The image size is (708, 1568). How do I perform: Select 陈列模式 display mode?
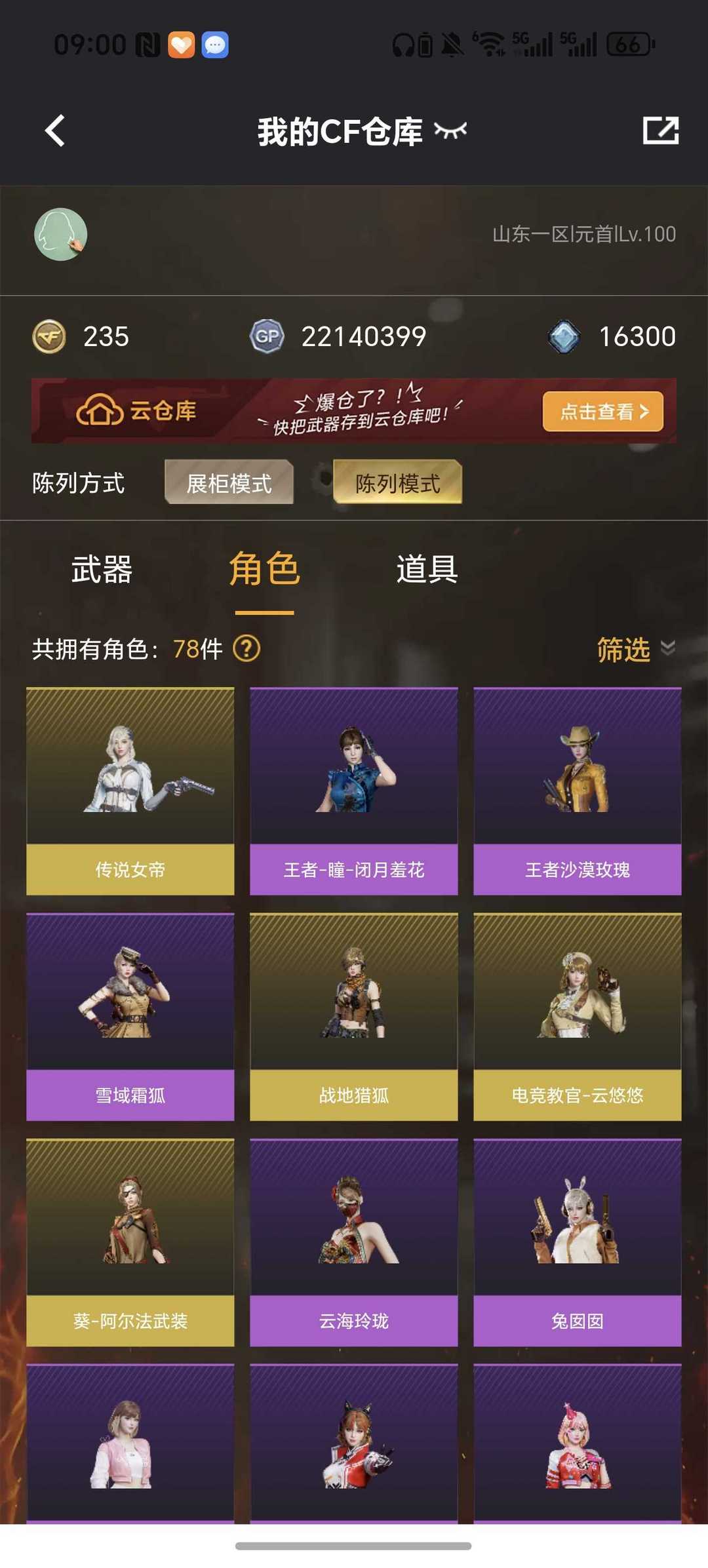coord(397,483)
